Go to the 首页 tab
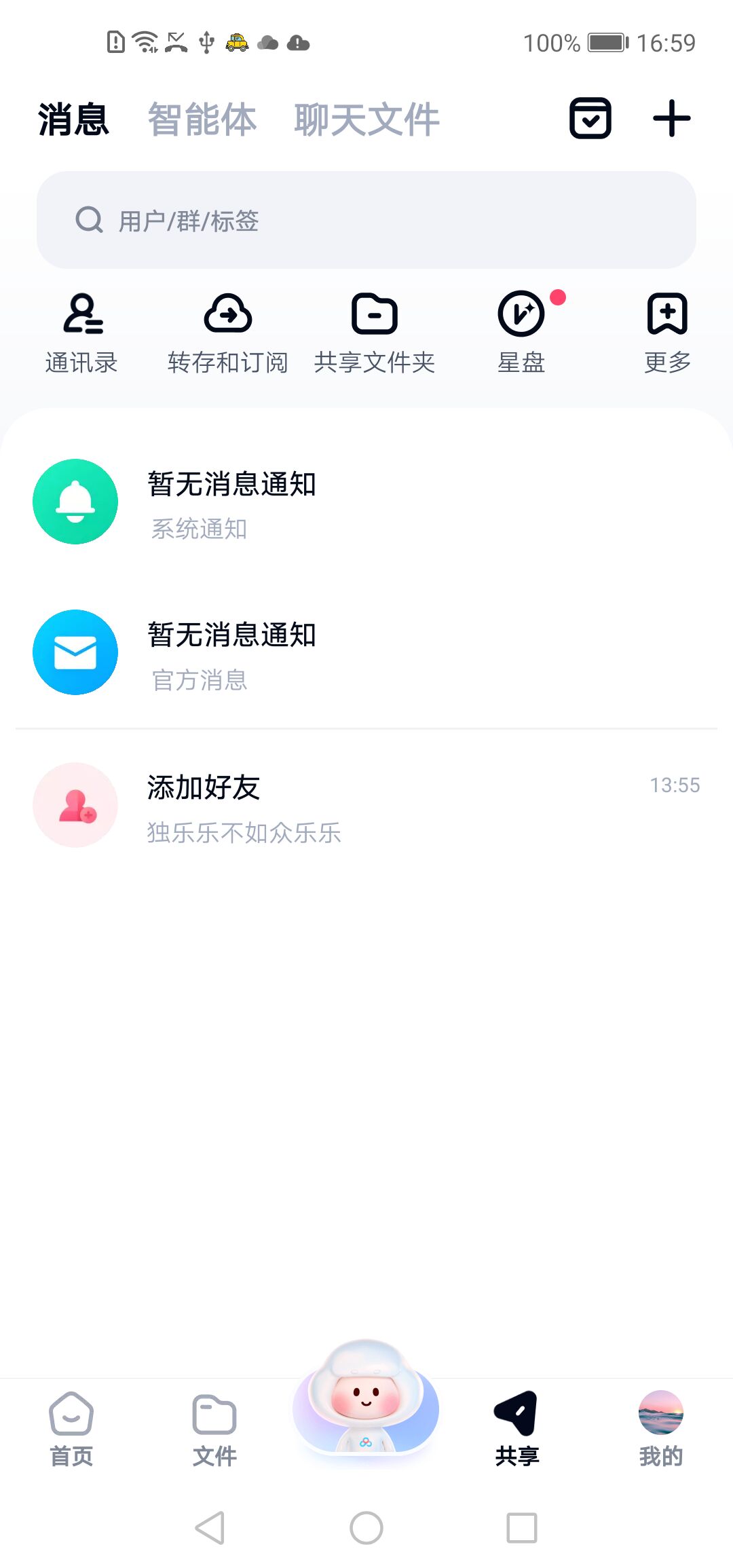The width and height of the screenshot is (733, 1568). (71, 1428)
